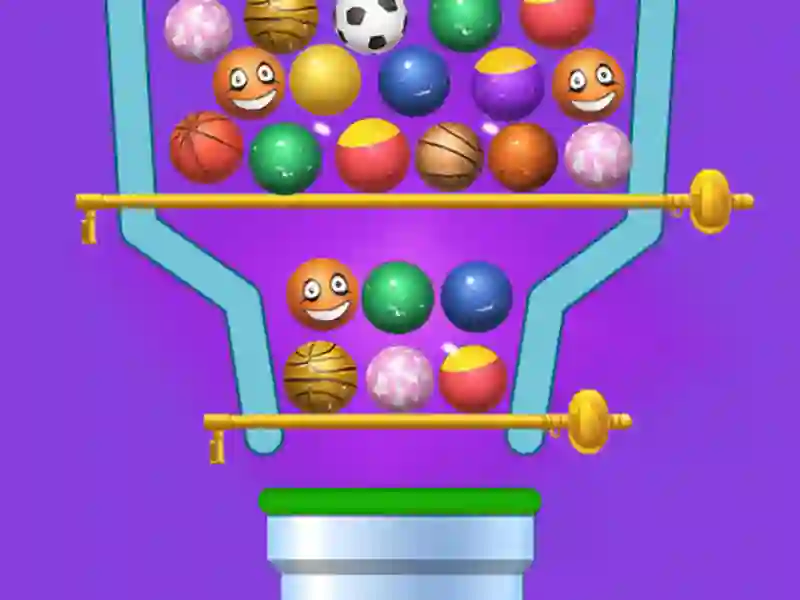Tap the lower golden pin above the pipe
The height and width of the screenshot is (600, 800).
[x=588, y=421]
